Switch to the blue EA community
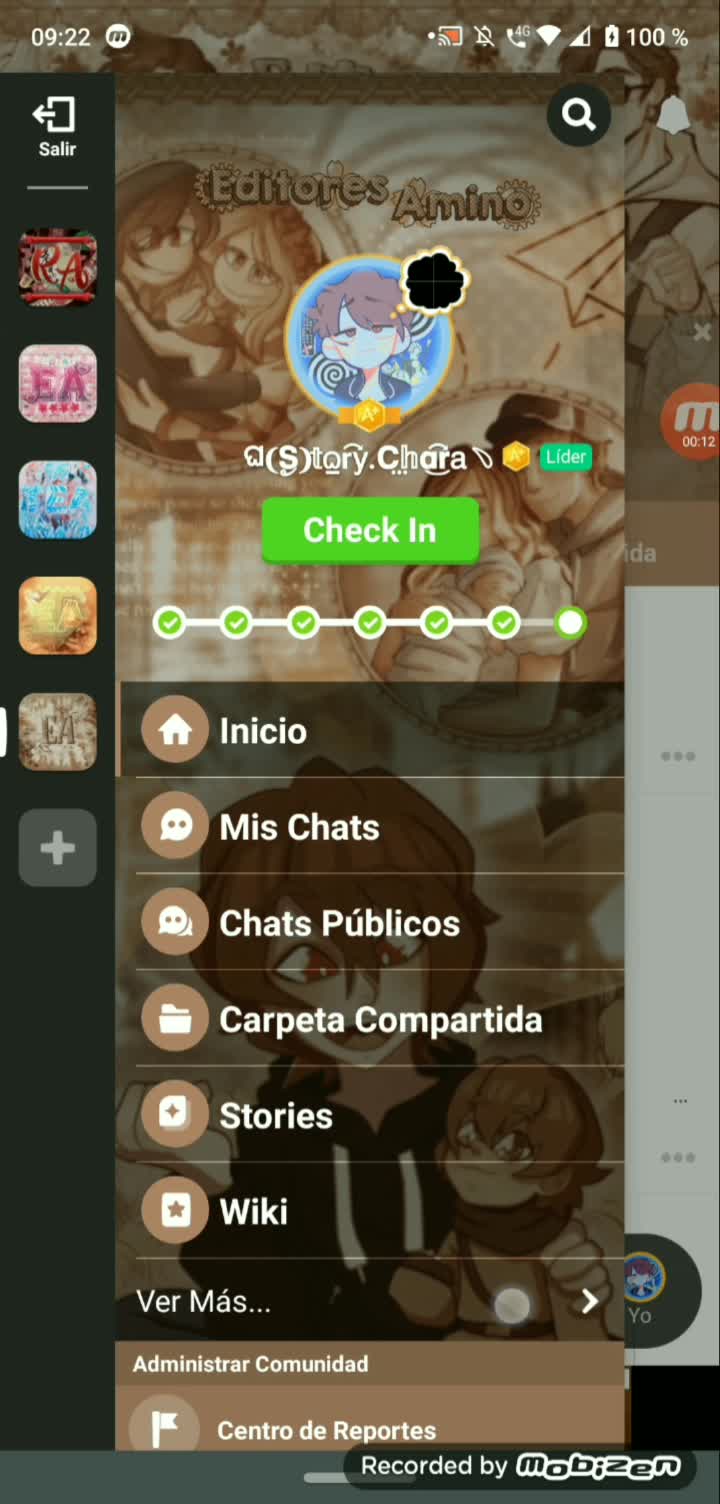This screenshot has height=1504, width=720. coord(57,500)
